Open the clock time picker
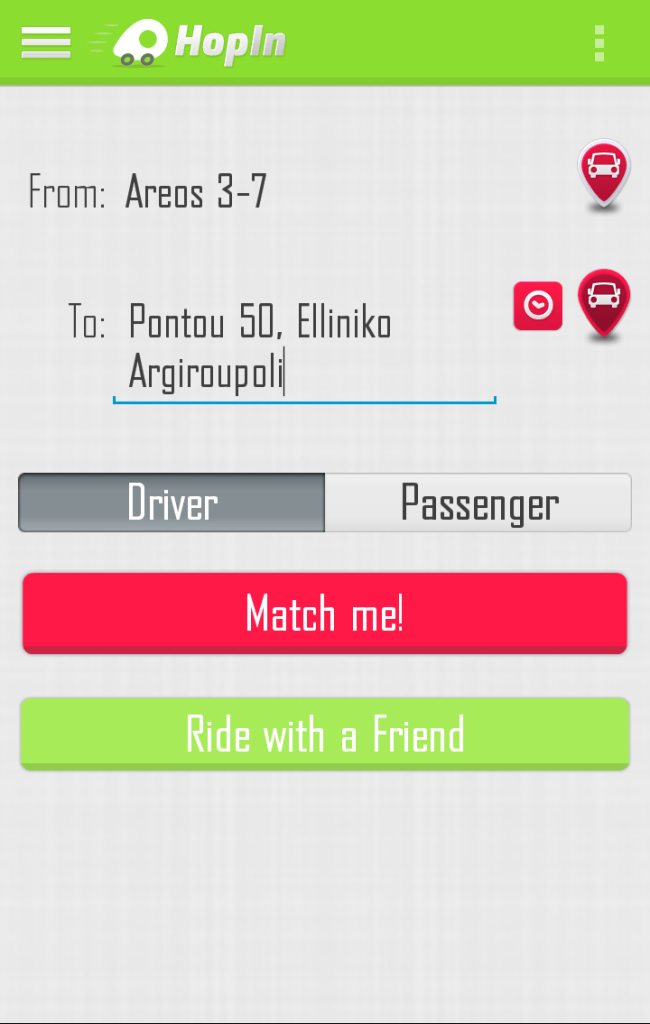 [538, 306]
